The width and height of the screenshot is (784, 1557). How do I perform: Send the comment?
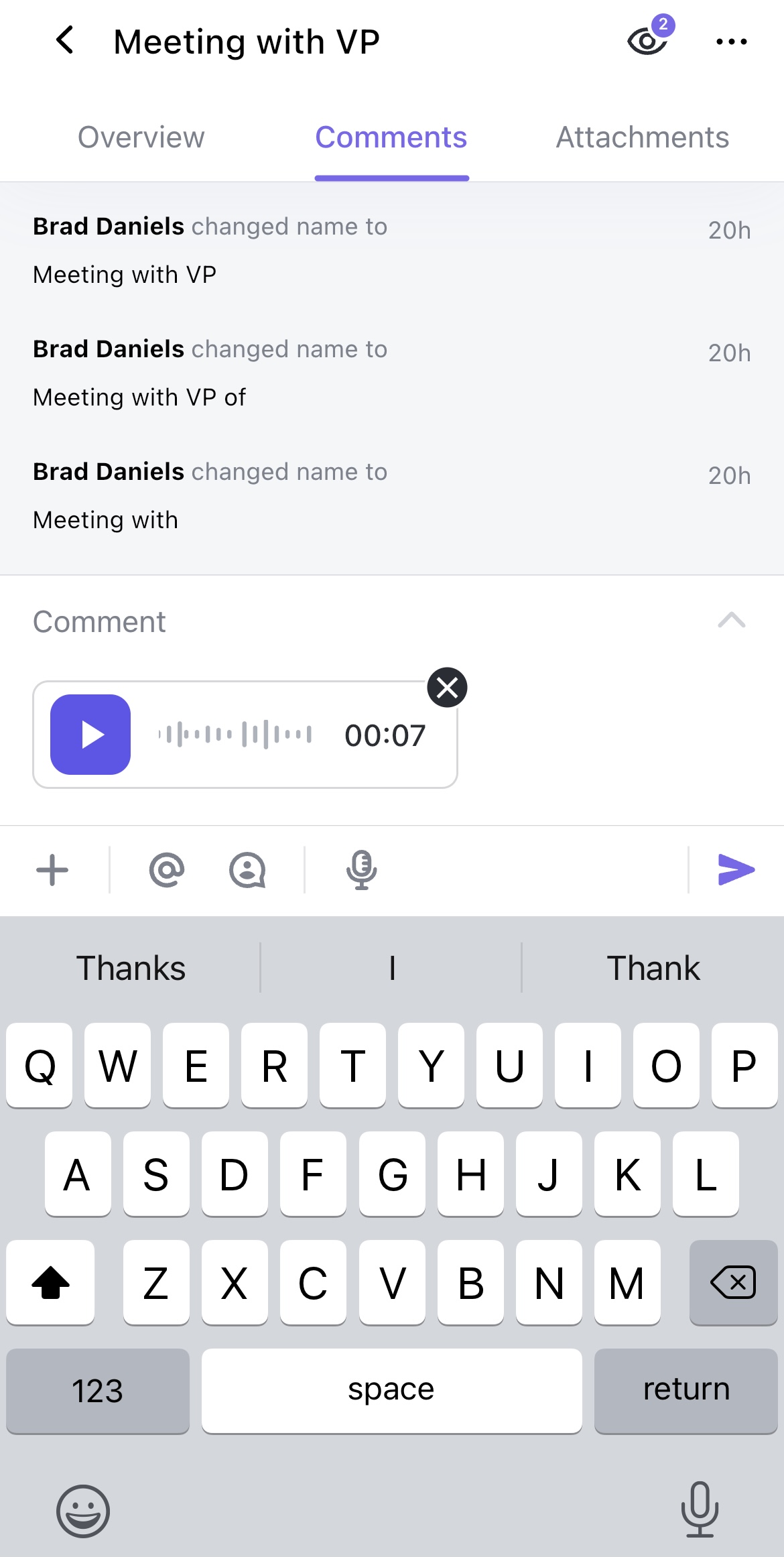736,870
